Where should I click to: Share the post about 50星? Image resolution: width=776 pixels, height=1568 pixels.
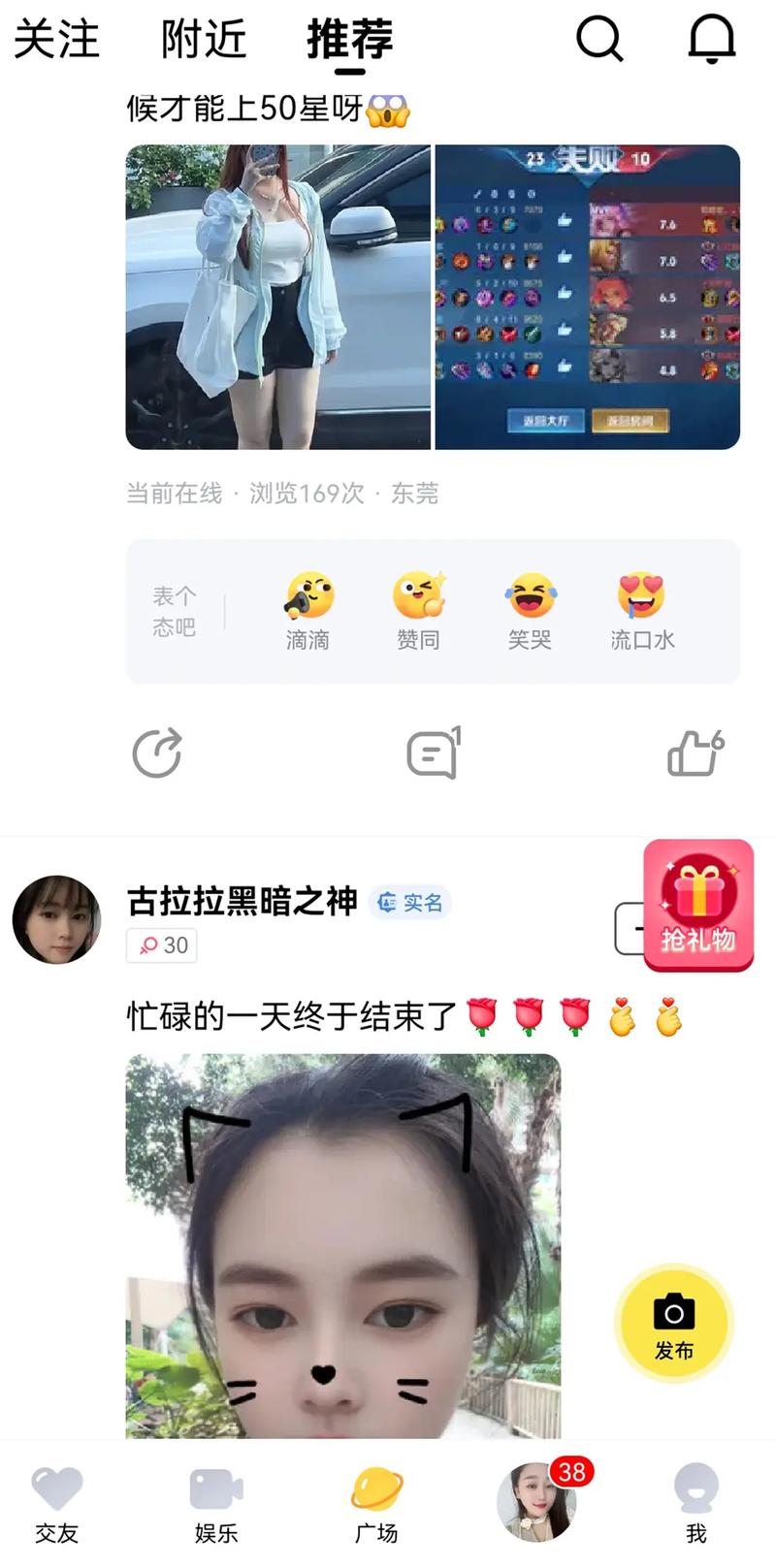[157, 753]
